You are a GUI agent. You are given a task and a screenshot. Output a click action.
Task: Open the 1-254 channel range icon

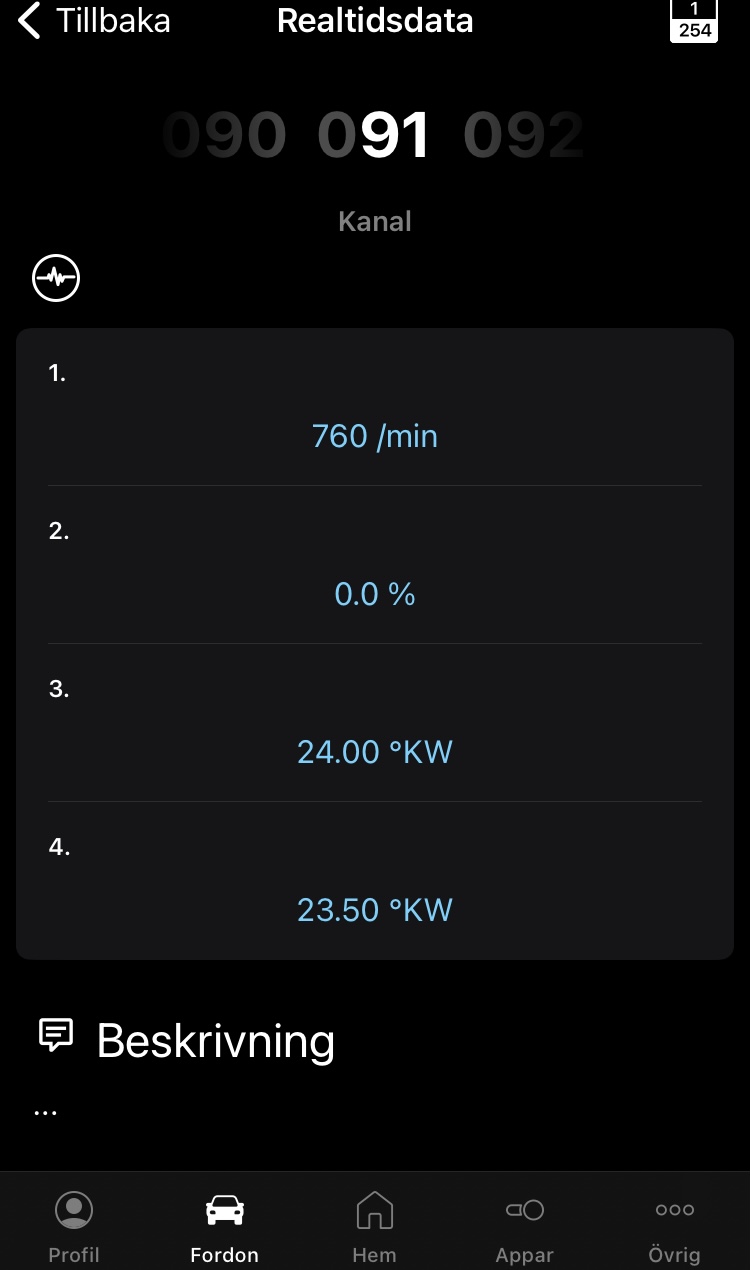point(694,21)
